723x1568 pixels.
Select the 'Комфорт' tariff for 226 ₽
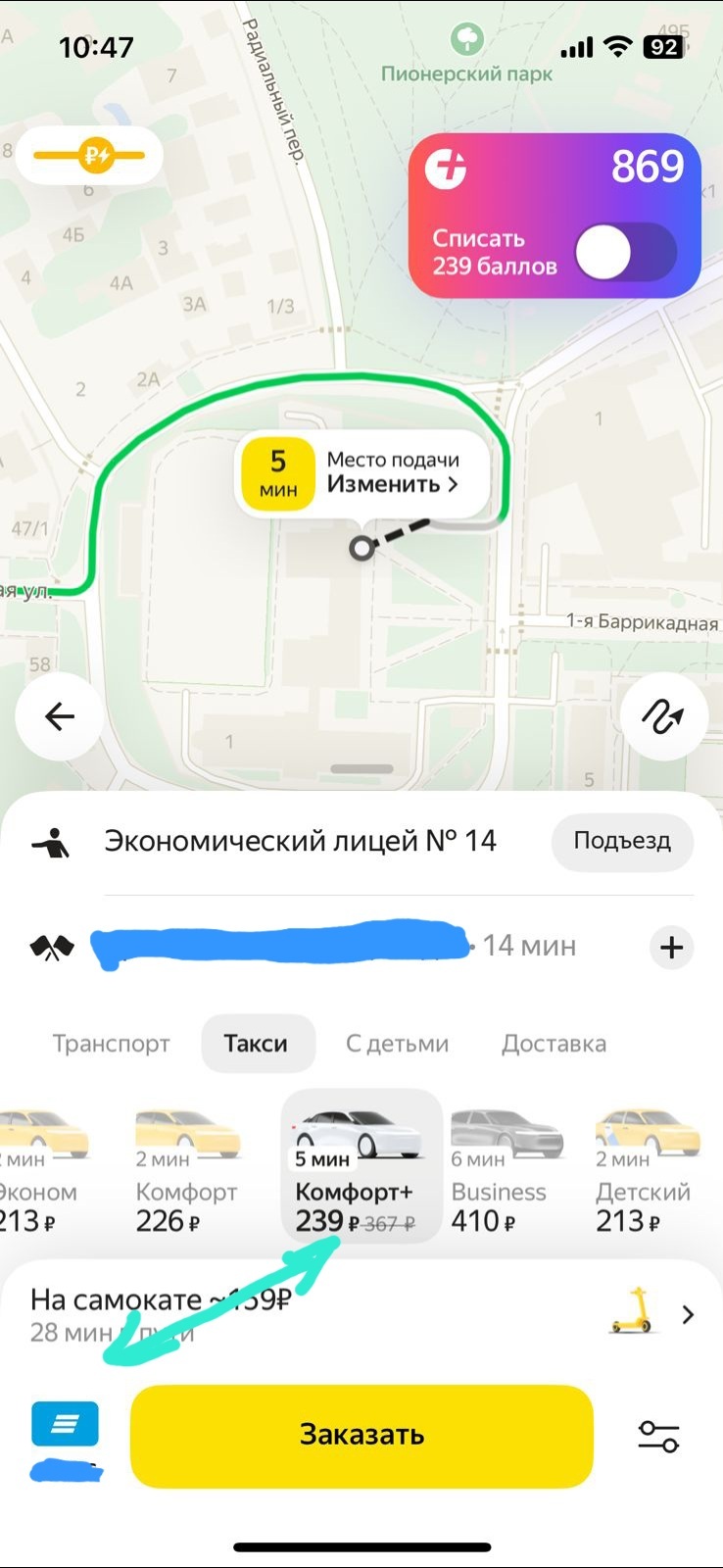(186, 1169)
